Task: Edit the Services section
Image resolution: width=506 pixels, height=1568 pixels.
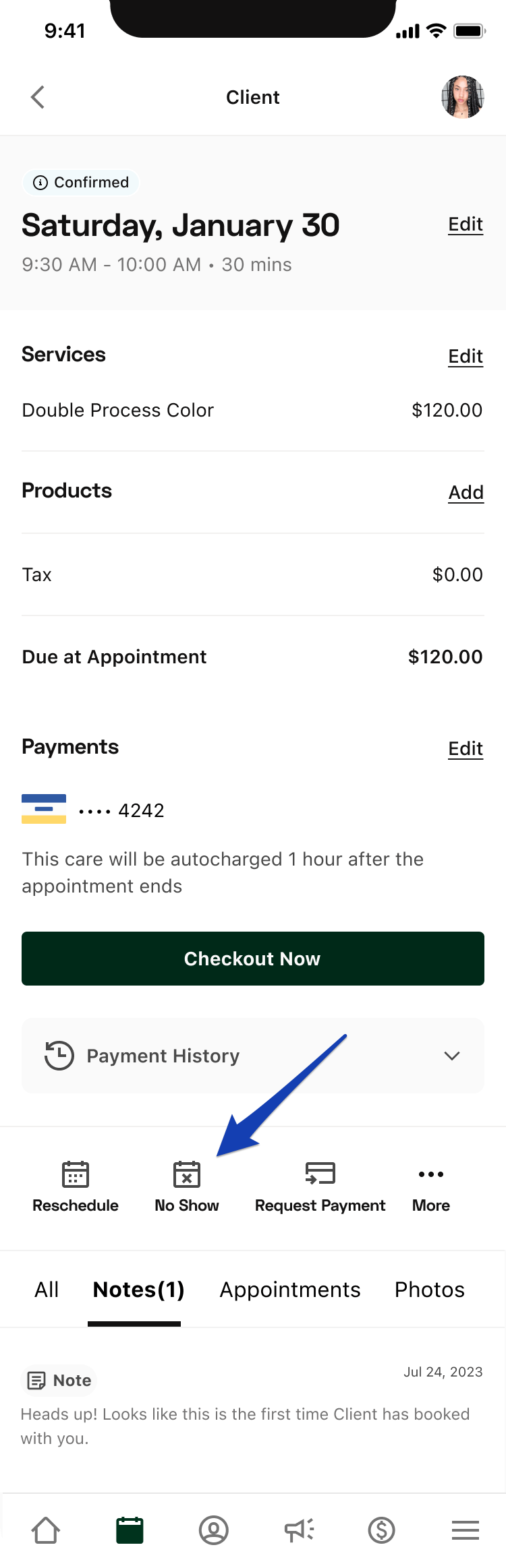Action: tap(466, 357)
